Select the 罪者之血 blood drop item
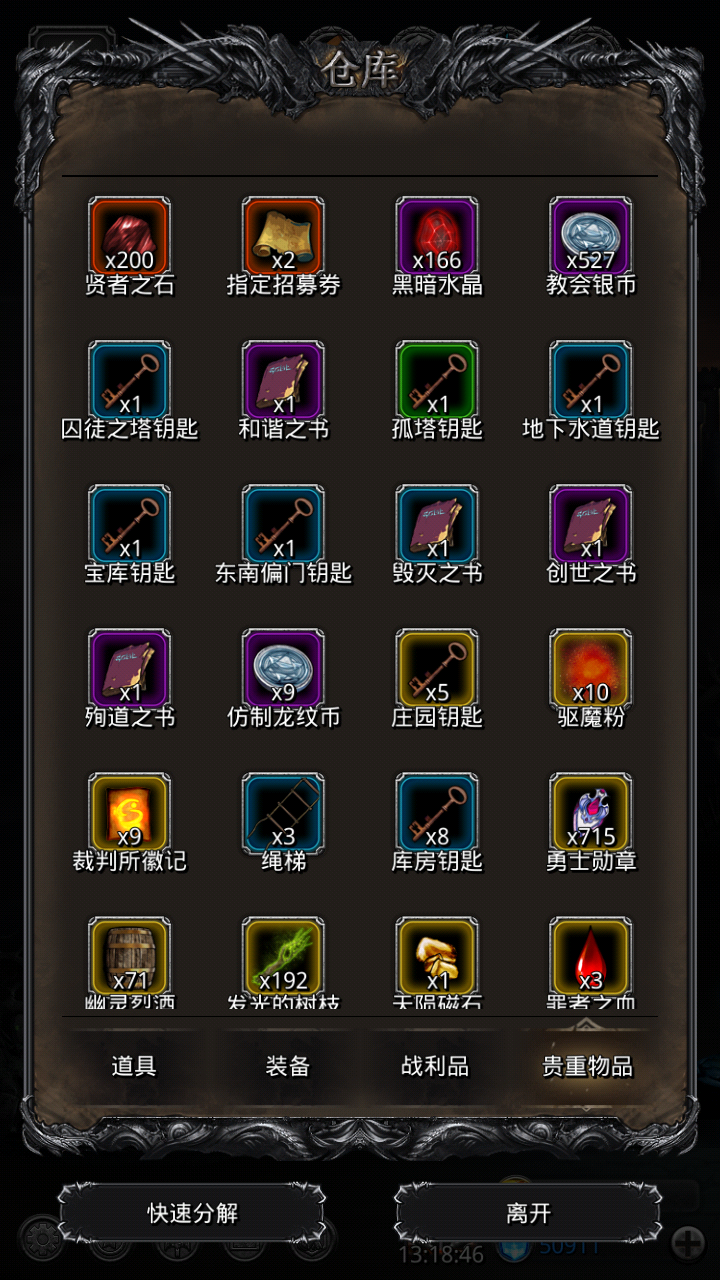 (590, 953)
